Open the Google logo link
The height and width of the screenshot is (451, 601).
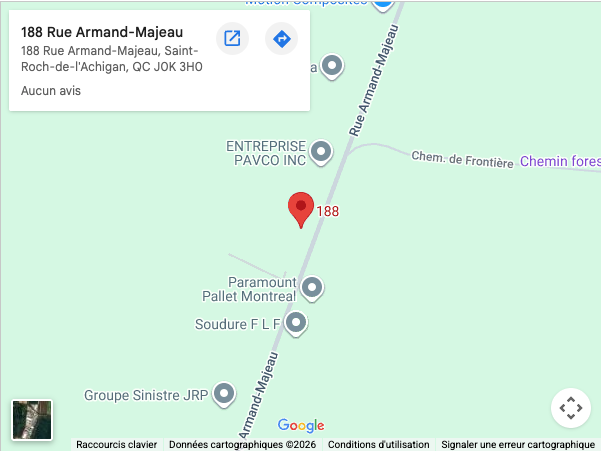(x=301, y=426)
